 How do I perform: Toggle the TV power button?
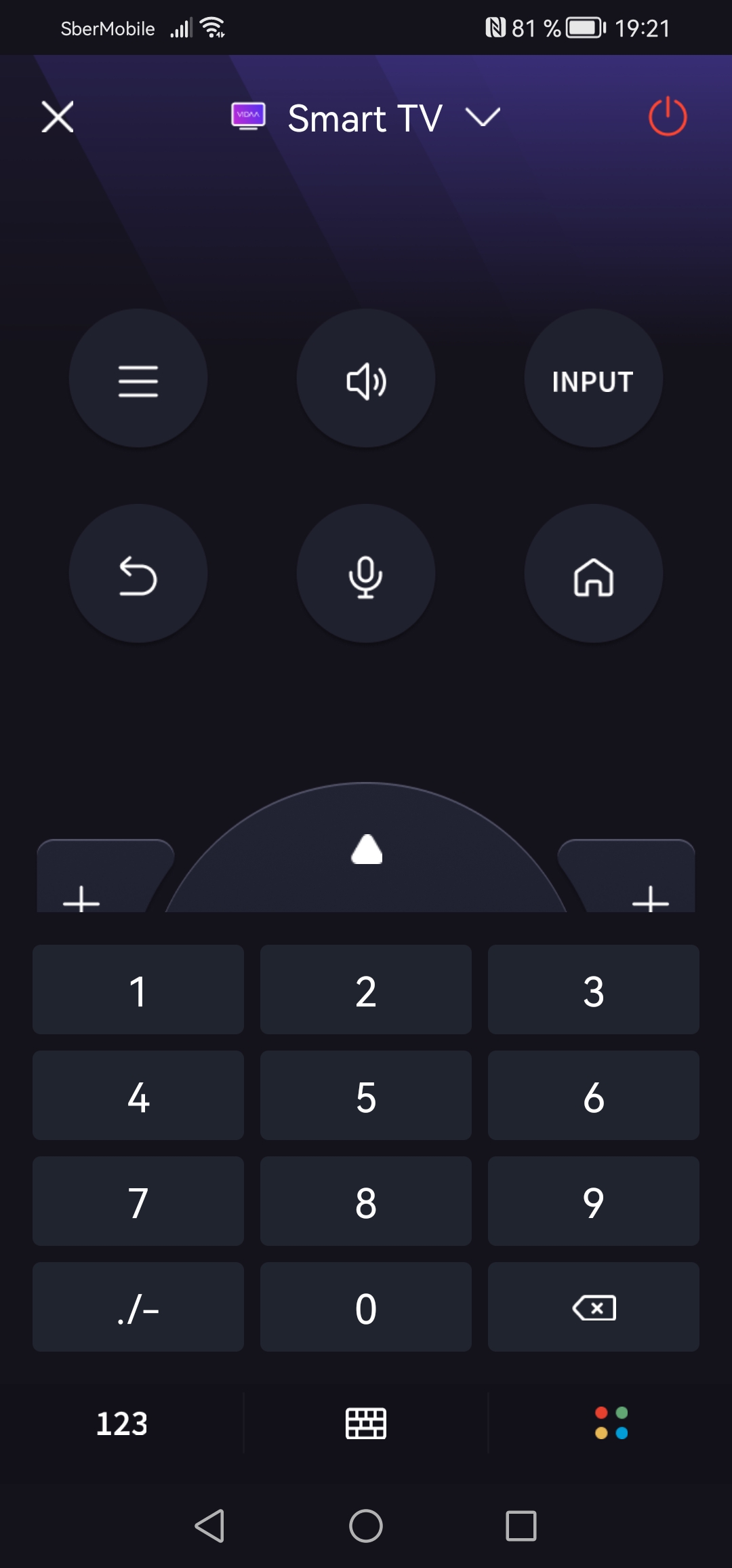pos(667,117)
